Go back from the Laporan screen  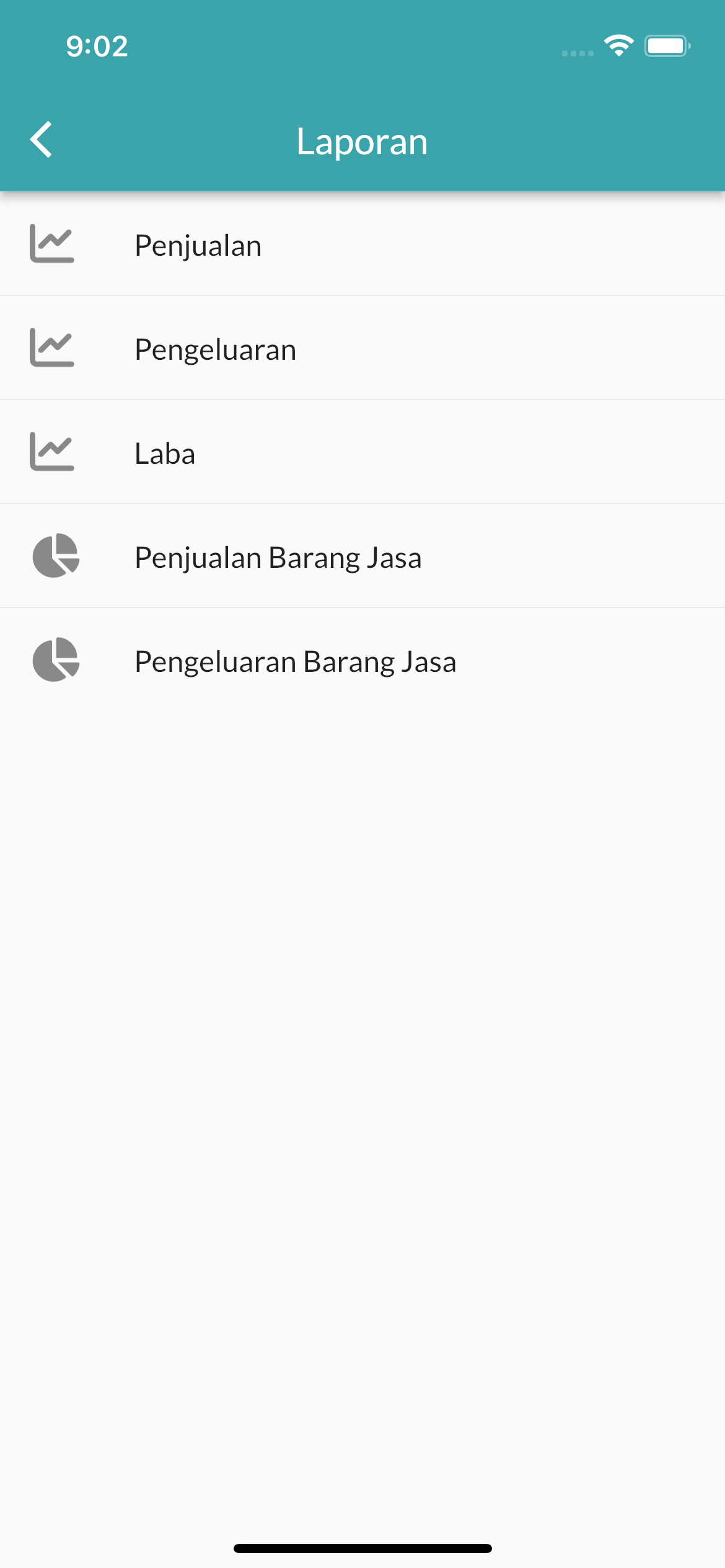tap(42, 140)
